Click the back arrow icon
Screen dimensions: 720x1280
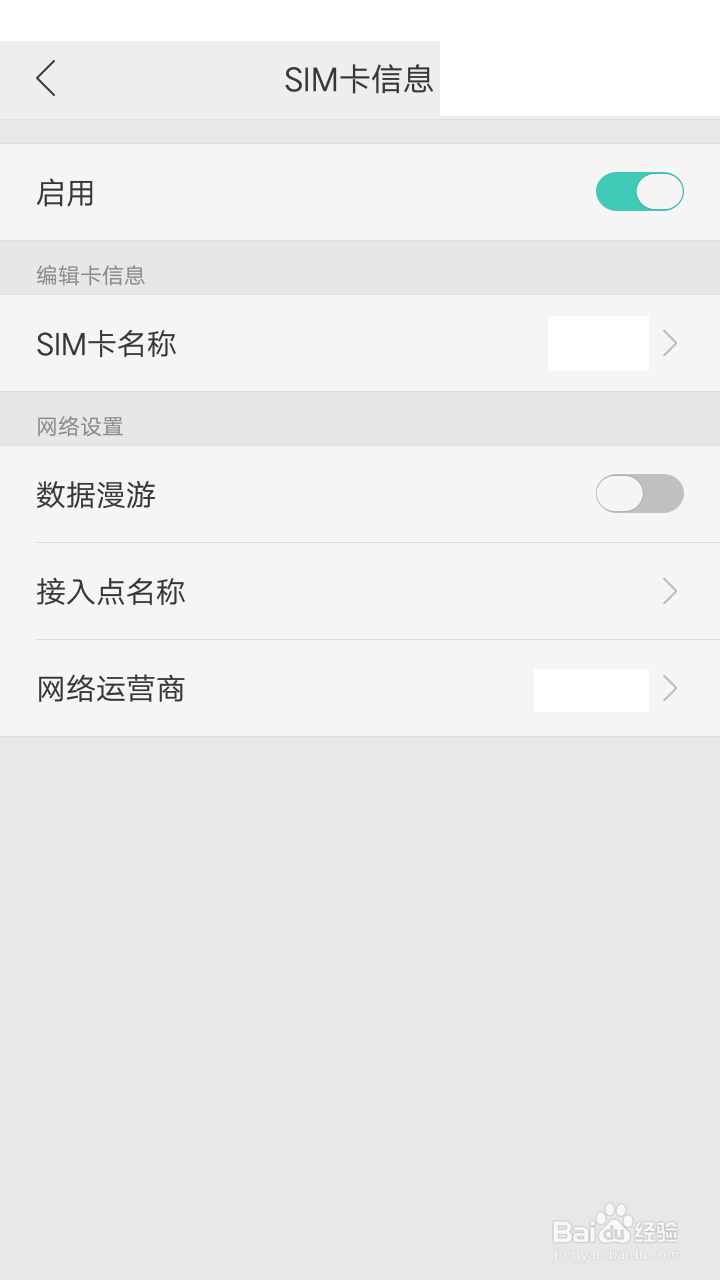[x=45, y=79]
